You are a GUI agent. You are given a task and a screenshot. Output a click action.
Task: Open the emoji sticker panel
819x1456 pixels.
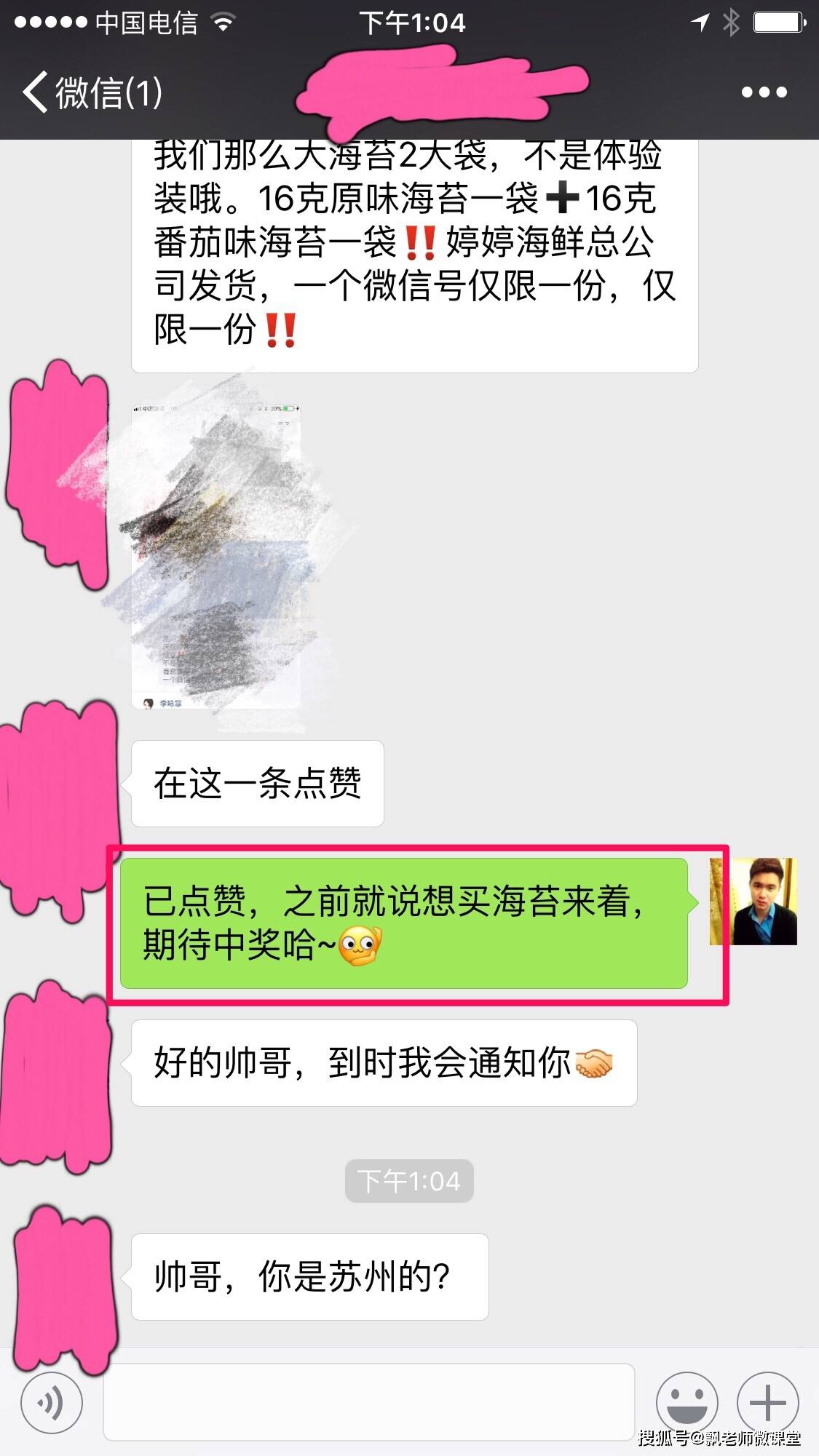[687, 1402]
